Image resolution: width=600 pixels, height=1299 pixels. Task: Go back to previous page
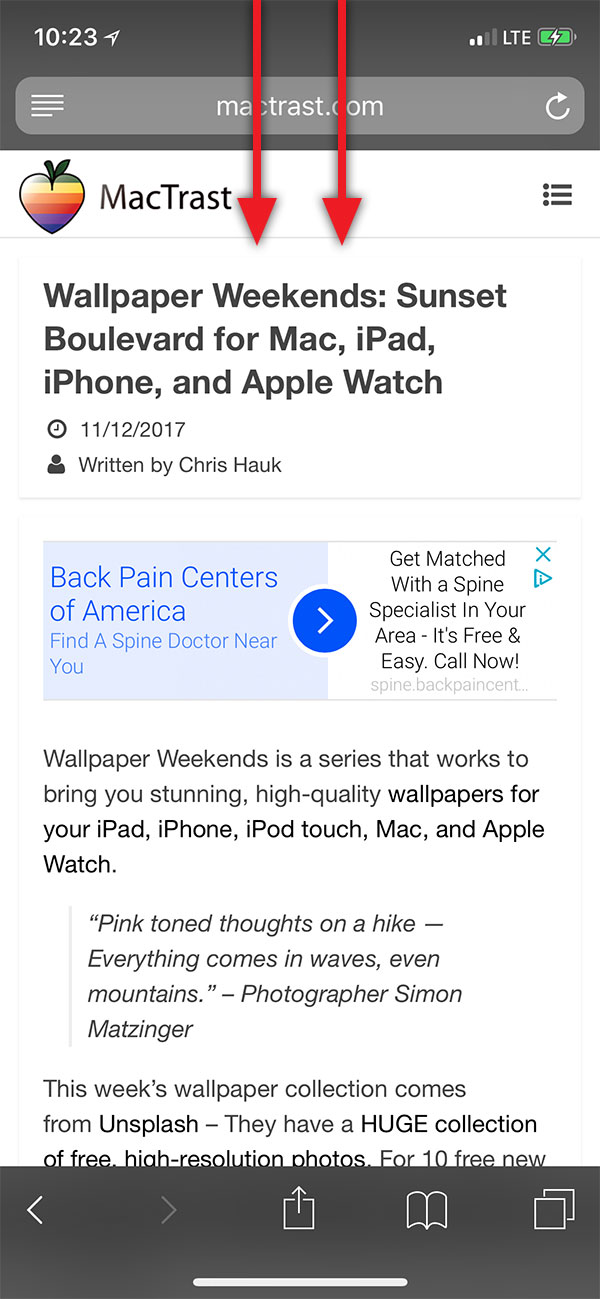(36, 1211)
